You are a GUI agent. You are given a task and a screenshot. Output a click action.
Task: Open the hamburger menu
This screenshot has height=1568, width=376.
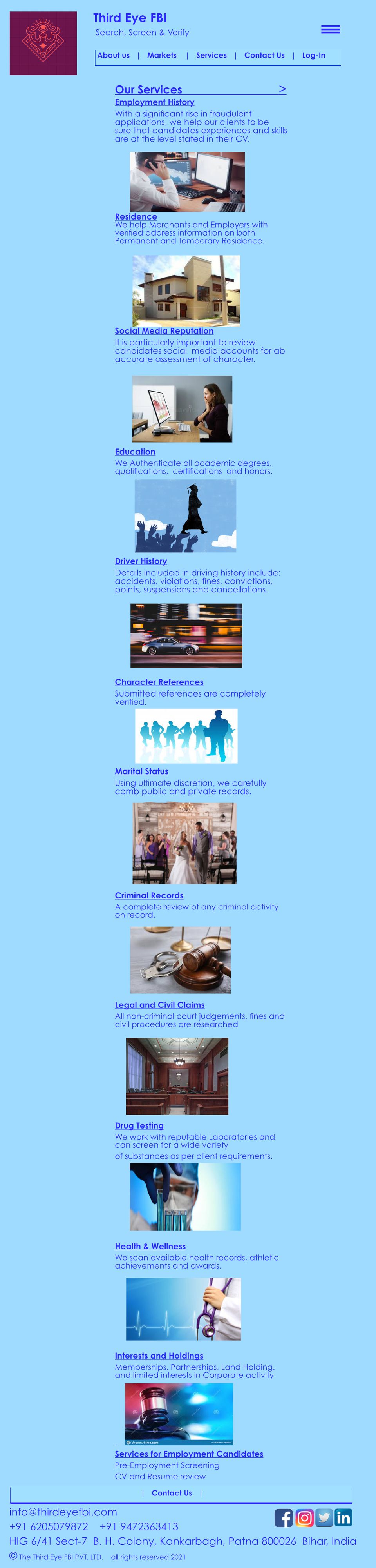tap(330, 29)
